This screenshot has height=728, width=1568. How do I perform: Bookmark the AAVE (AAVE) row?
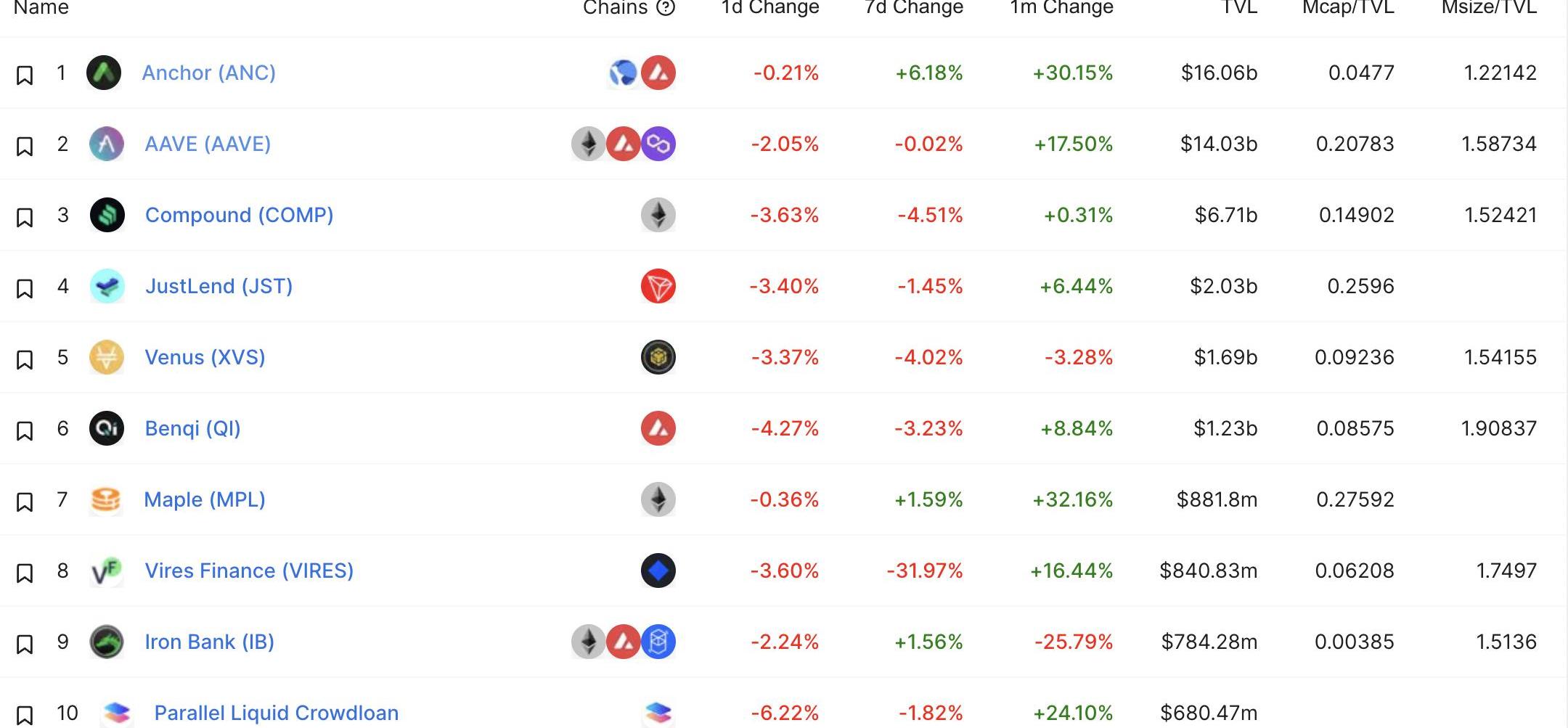[25, 146]
